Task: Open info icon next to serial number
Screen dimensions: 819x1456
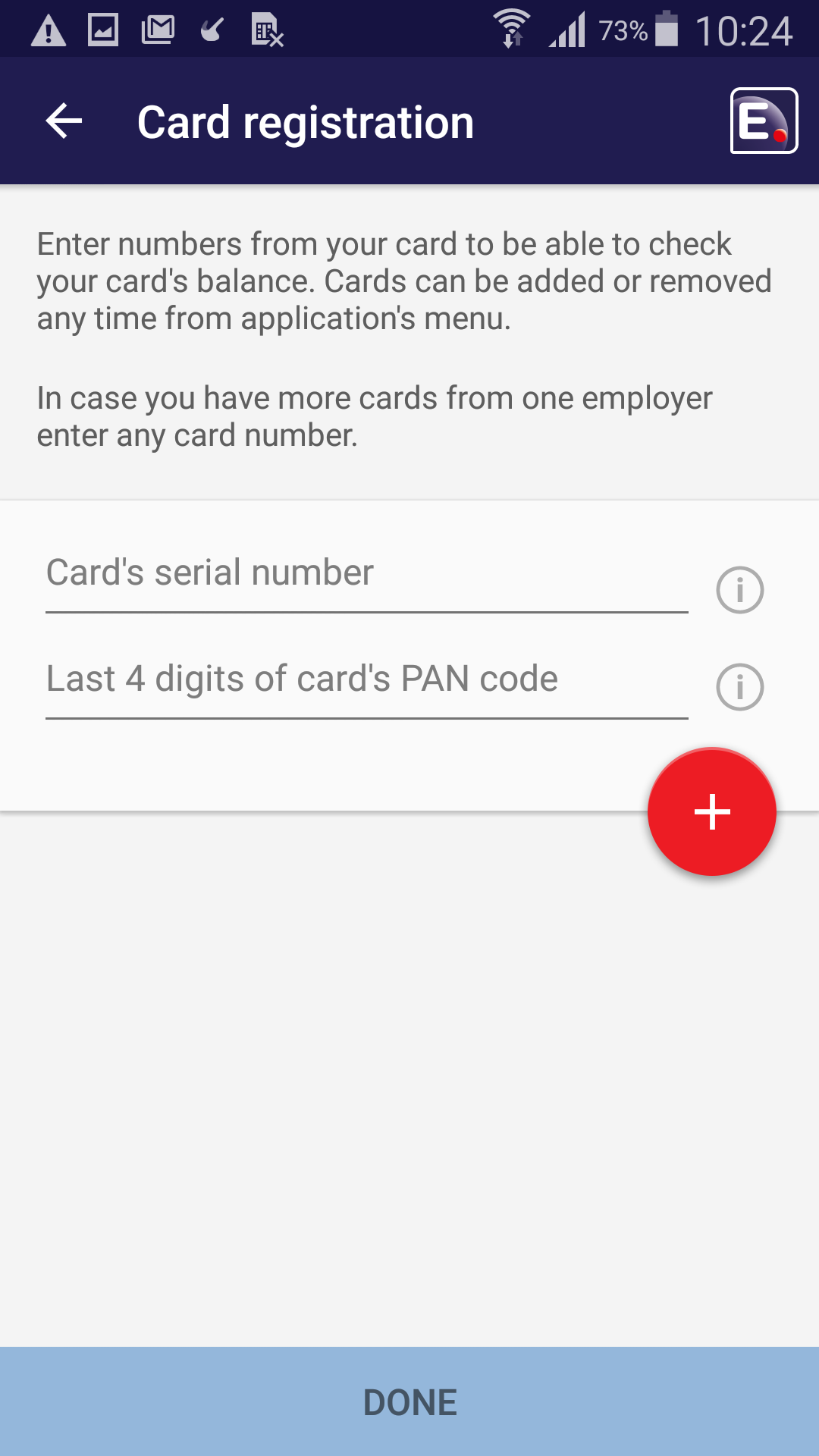Action: [740, 590]
